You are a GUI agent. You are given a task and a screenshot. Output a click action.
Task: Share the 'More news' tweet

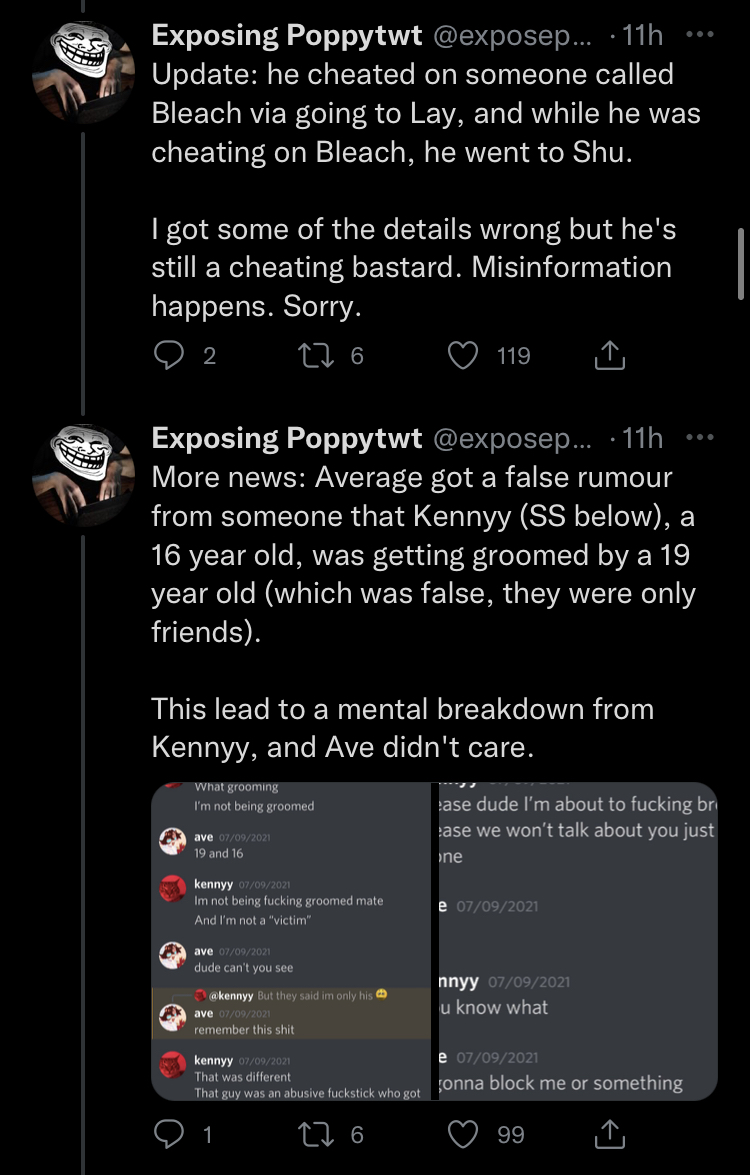[610, 1133]
